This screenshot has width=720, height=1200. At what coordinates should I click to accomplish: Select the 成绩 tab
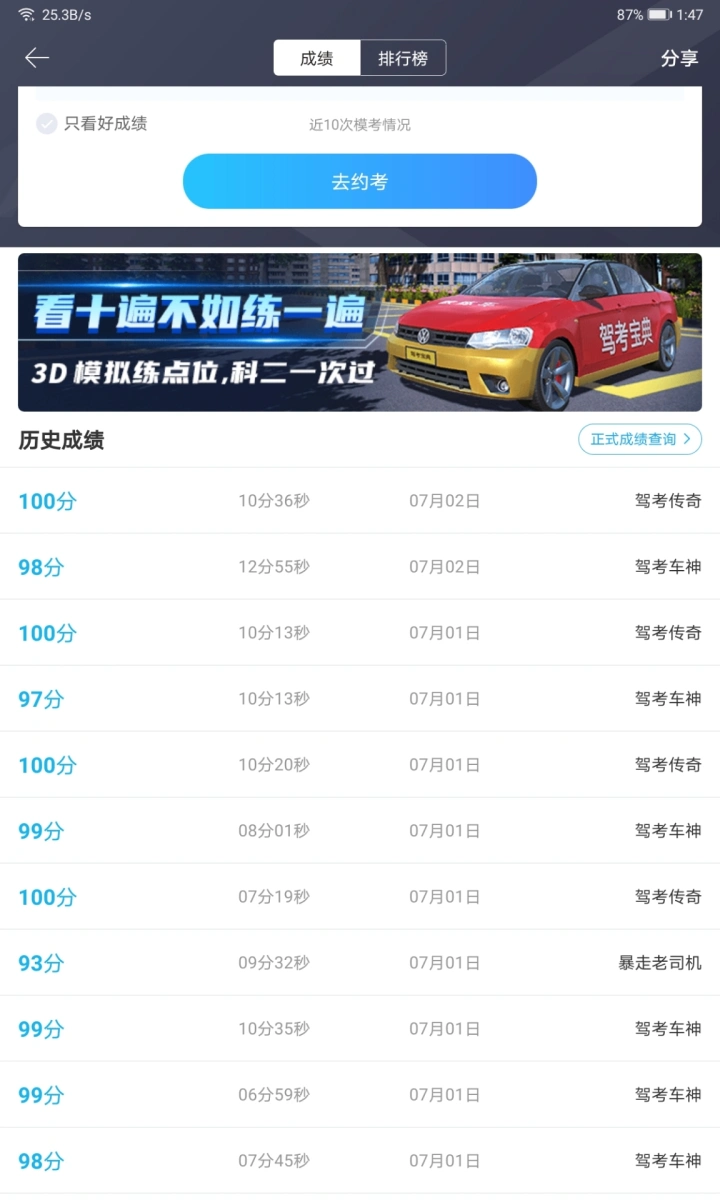tap(317, 58)
